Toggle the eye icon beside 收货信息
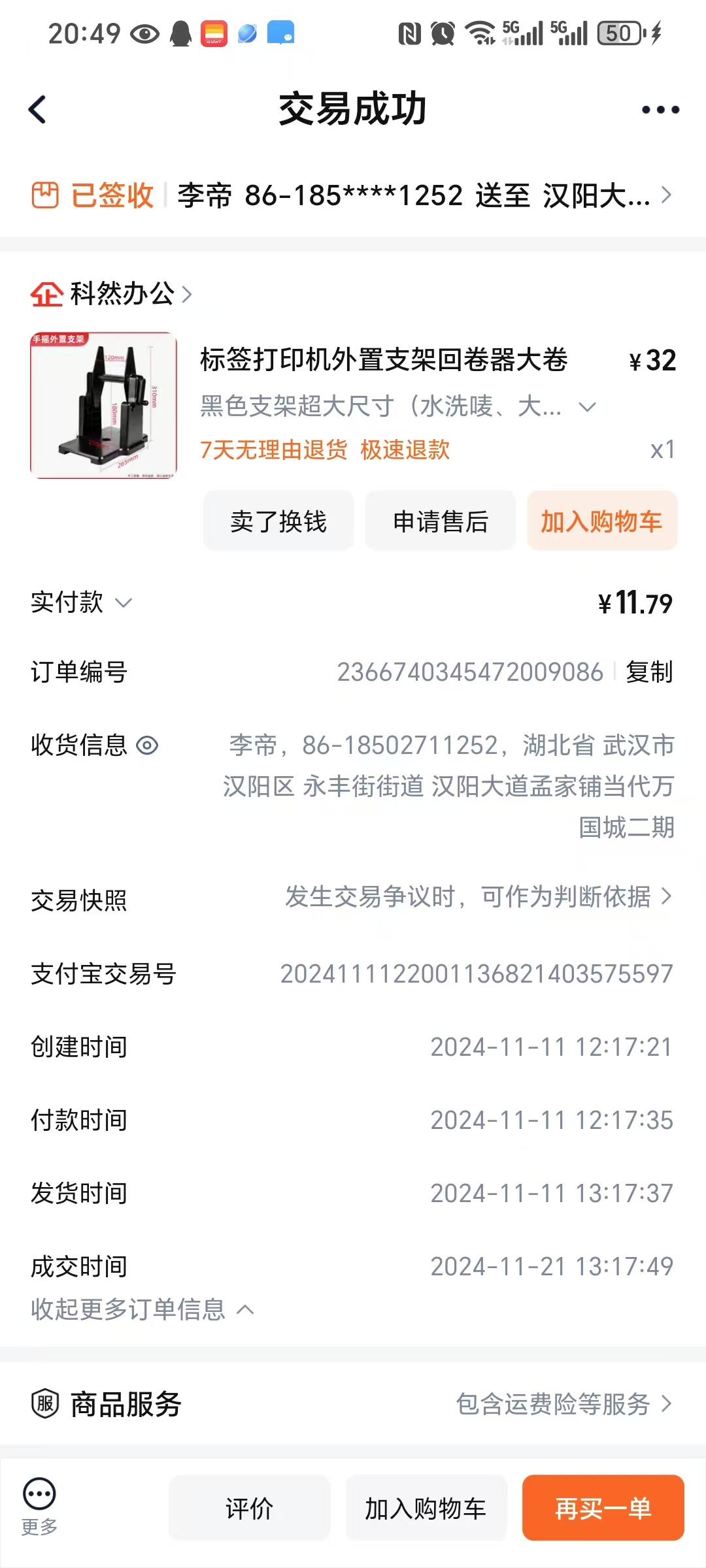 (x=147, y=745)
